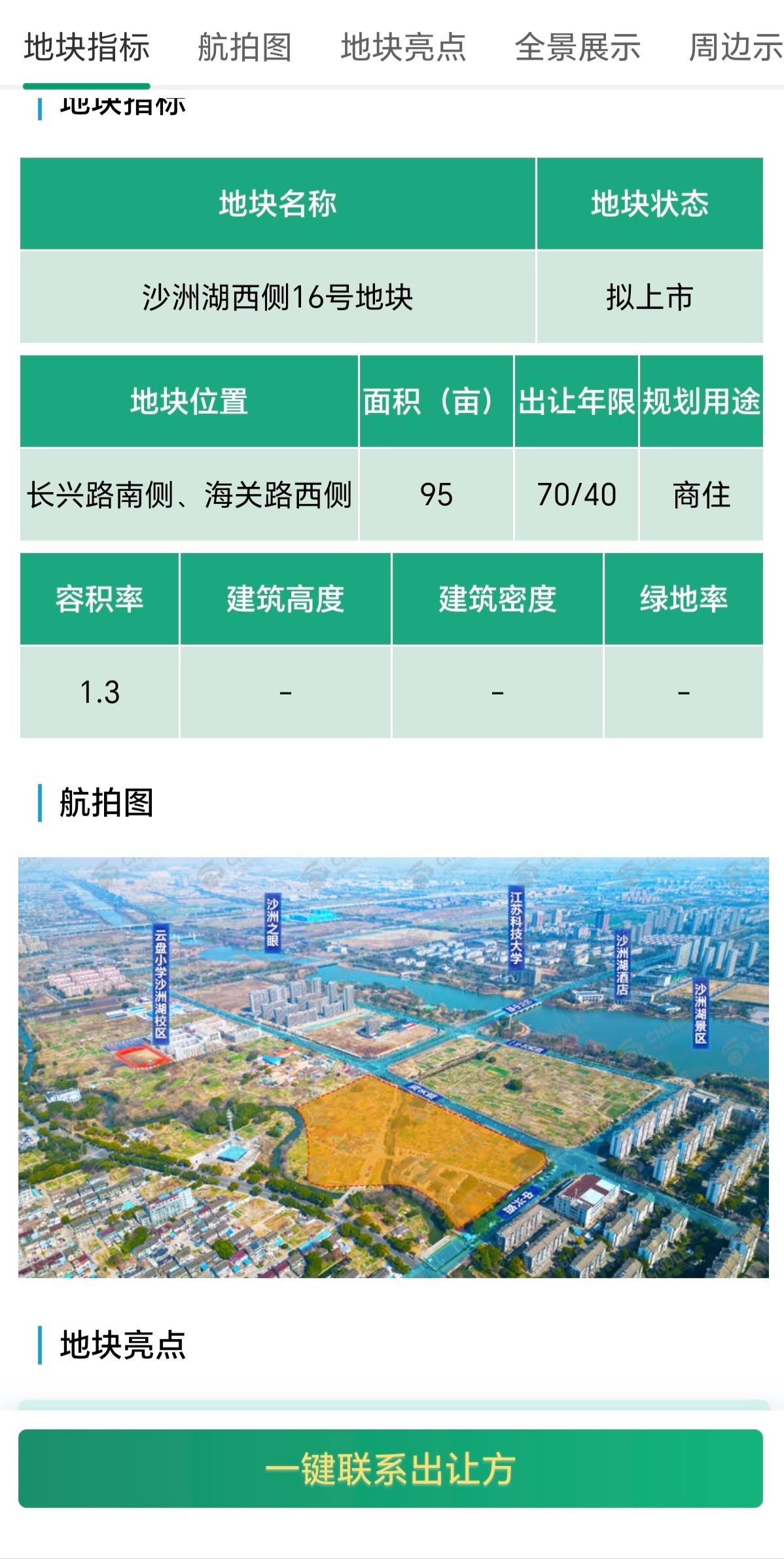
Task: Tap 一键联系出让方 button
Action: 391,1469
